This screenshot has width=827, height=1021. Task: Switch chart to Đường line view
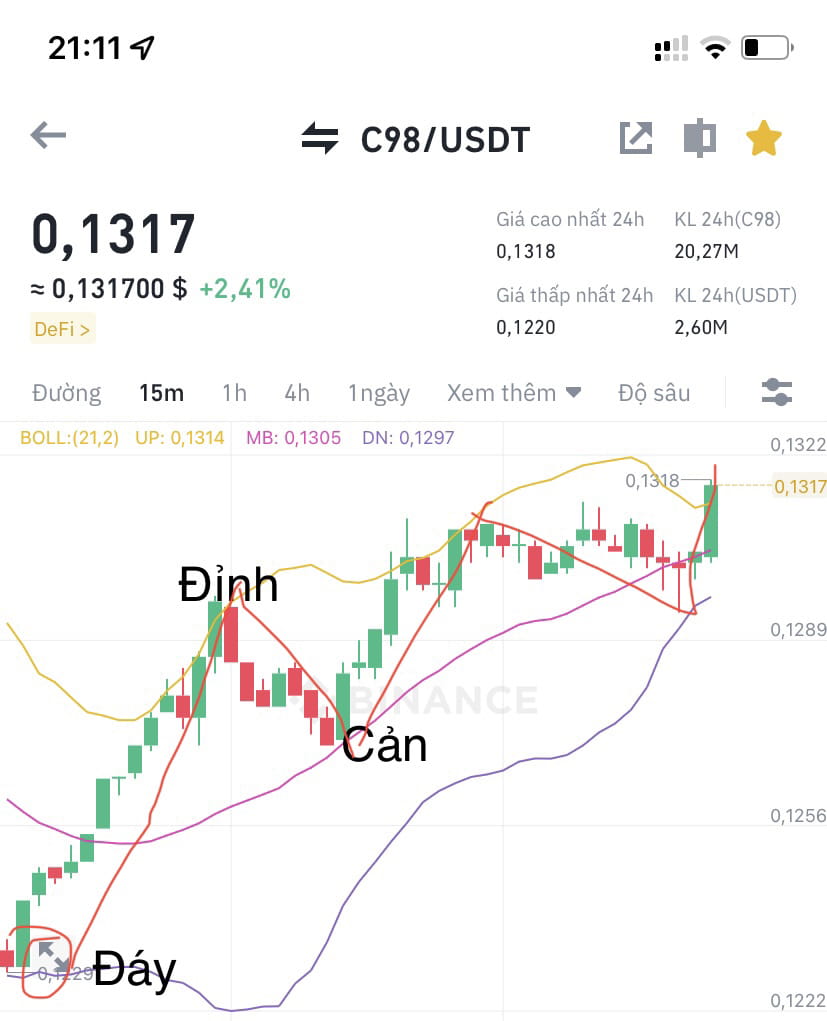[66, 393]
